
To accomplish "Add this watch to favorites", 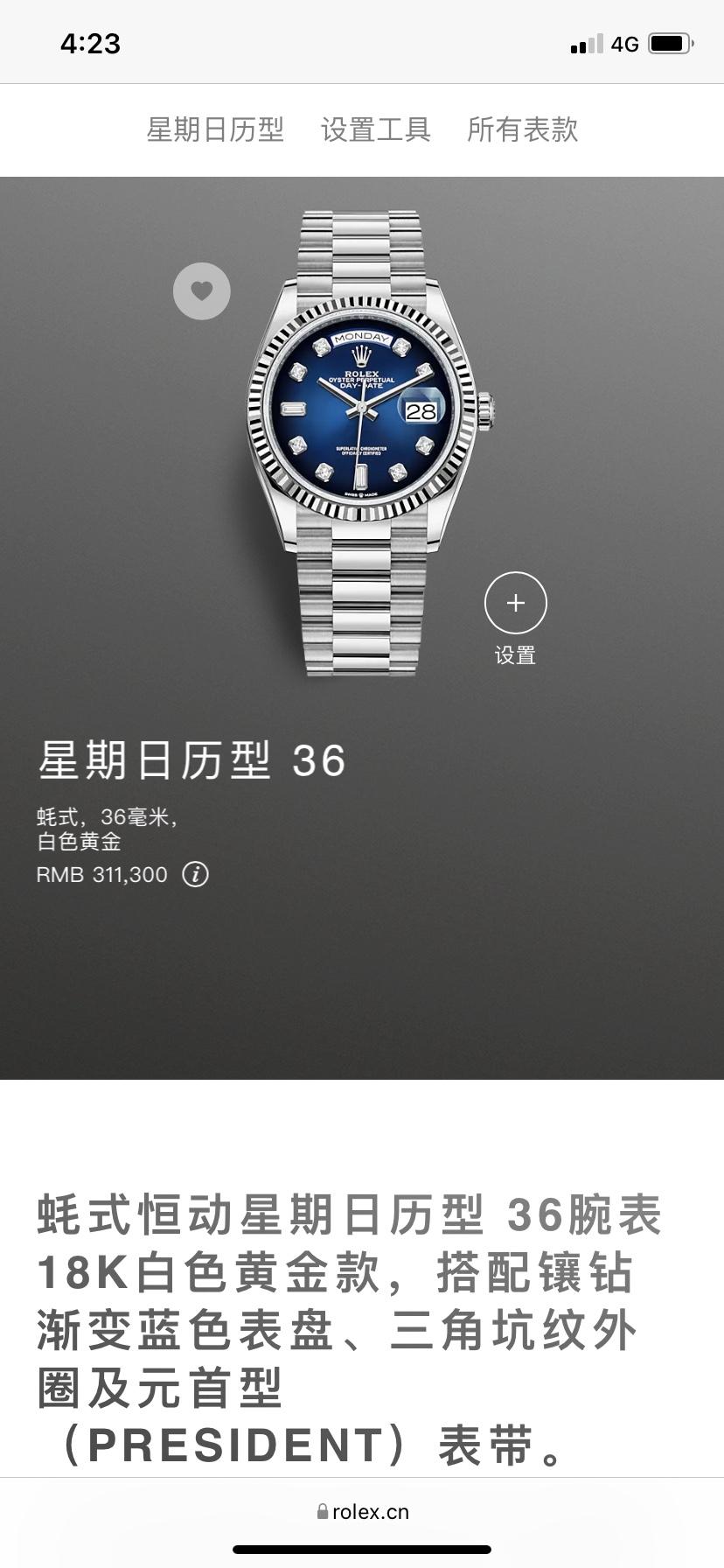I will pos(202,290).
